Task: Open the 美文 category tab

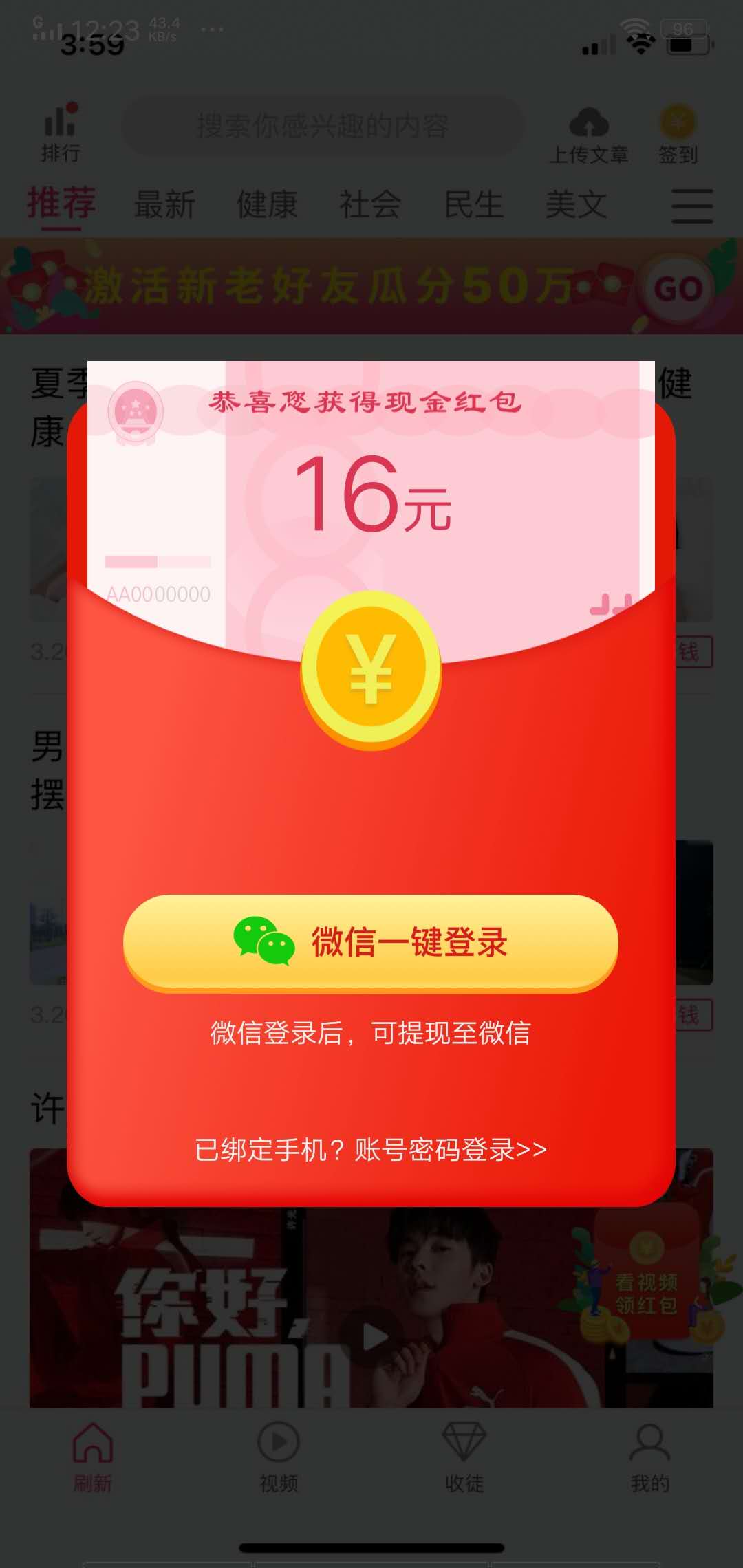Action: coord(576,203)
